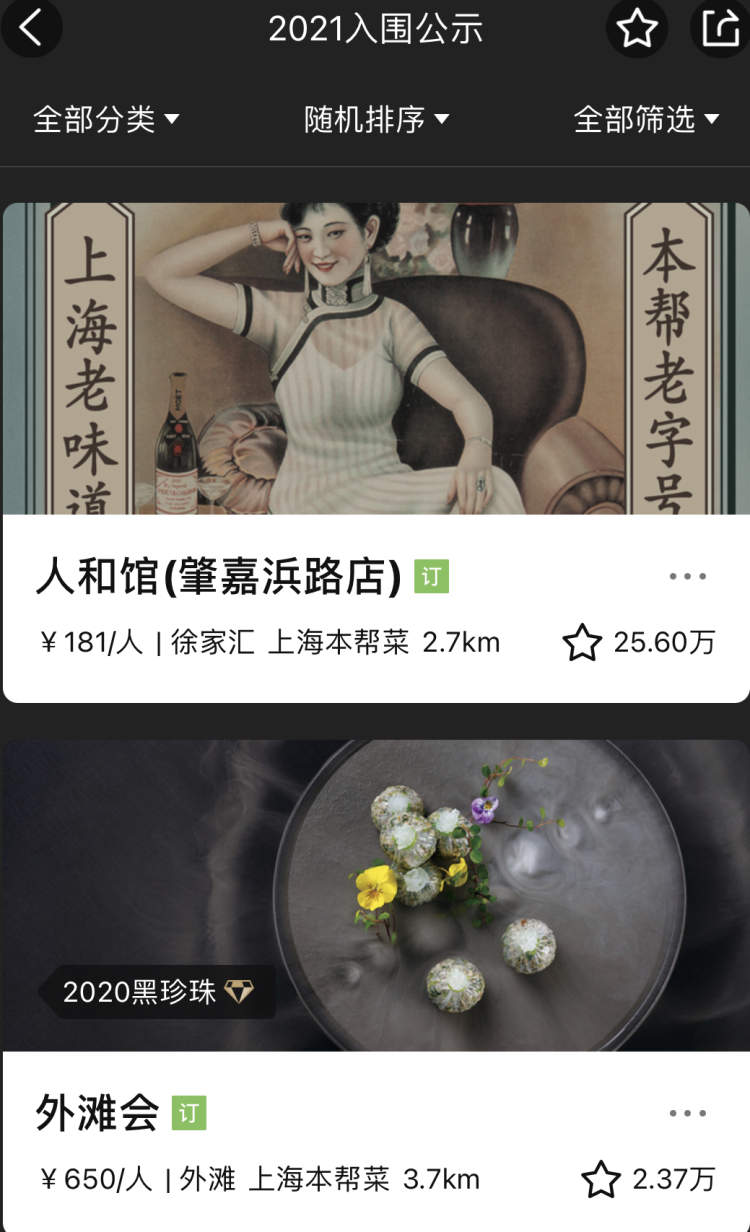Bookmark this page with the star icon
750x1232 pixels.
pyautogui.click(x=637, y=28)
